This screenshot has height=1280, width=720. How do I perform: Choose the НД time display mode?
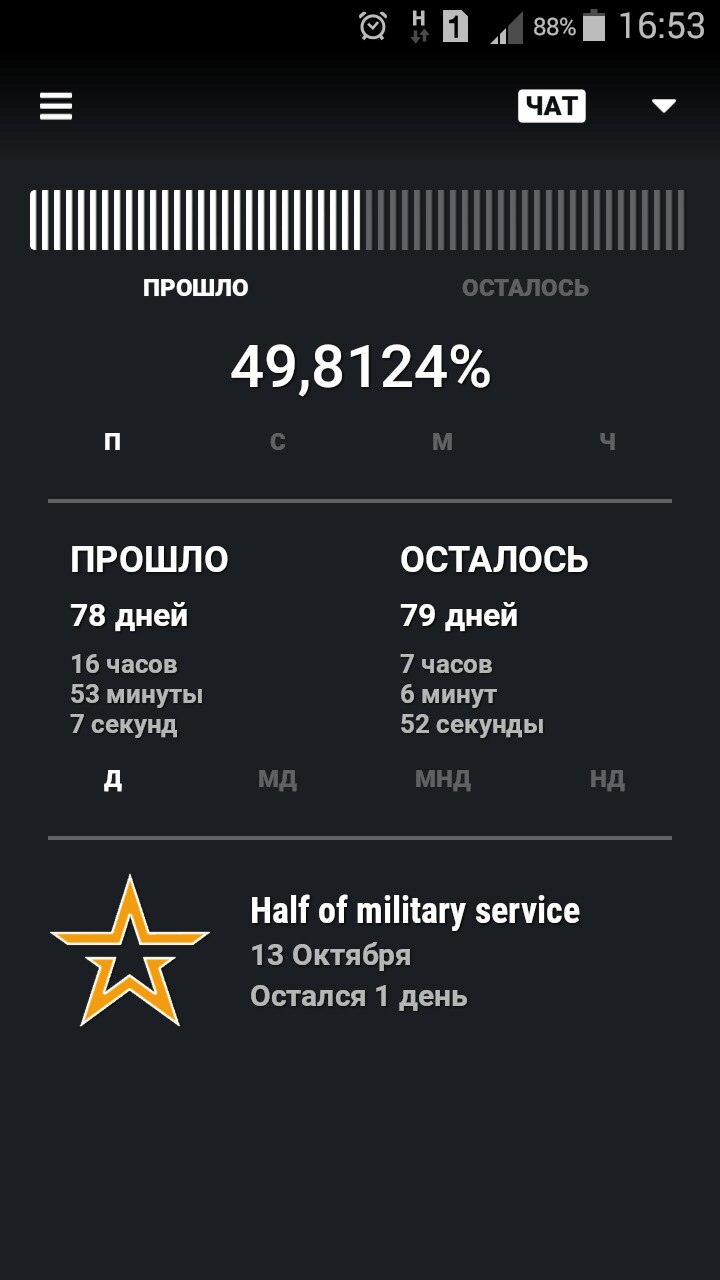(x=607, y=780)
